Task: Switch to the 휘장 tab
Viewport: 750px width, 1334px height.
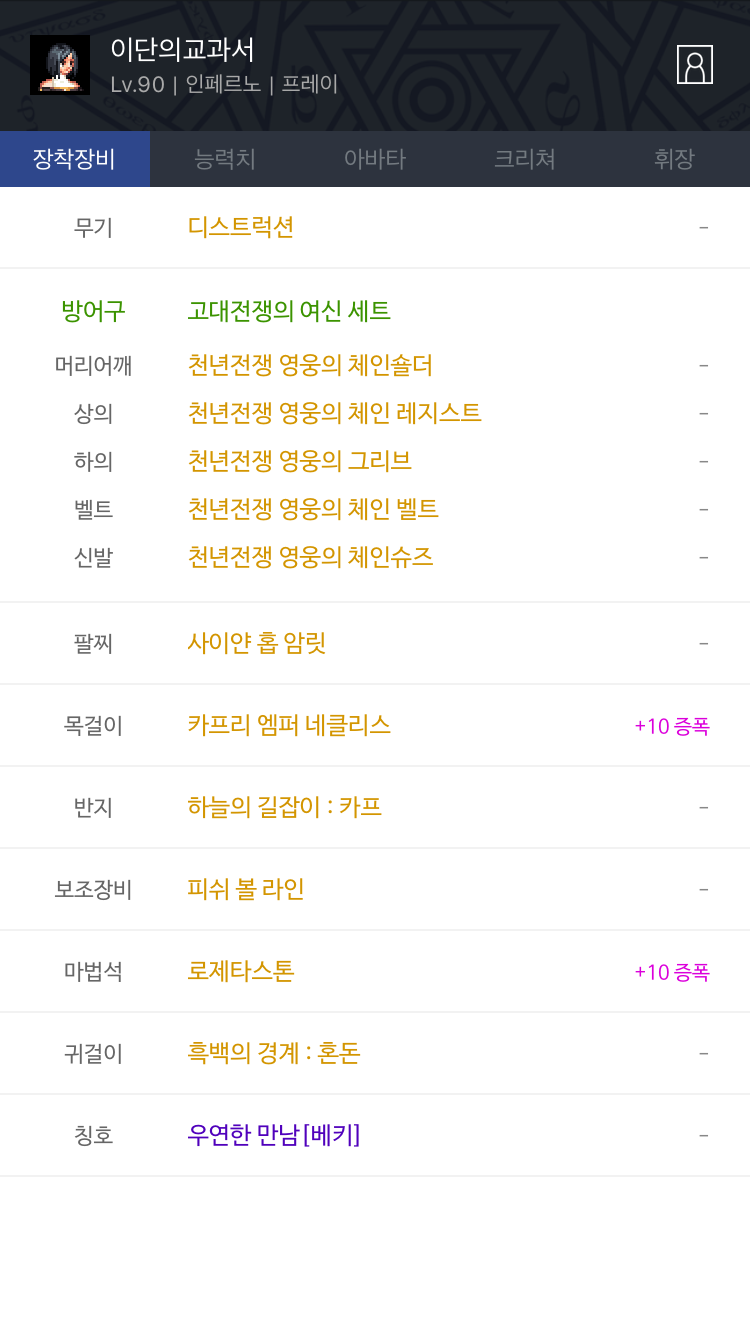Action: 675,159
